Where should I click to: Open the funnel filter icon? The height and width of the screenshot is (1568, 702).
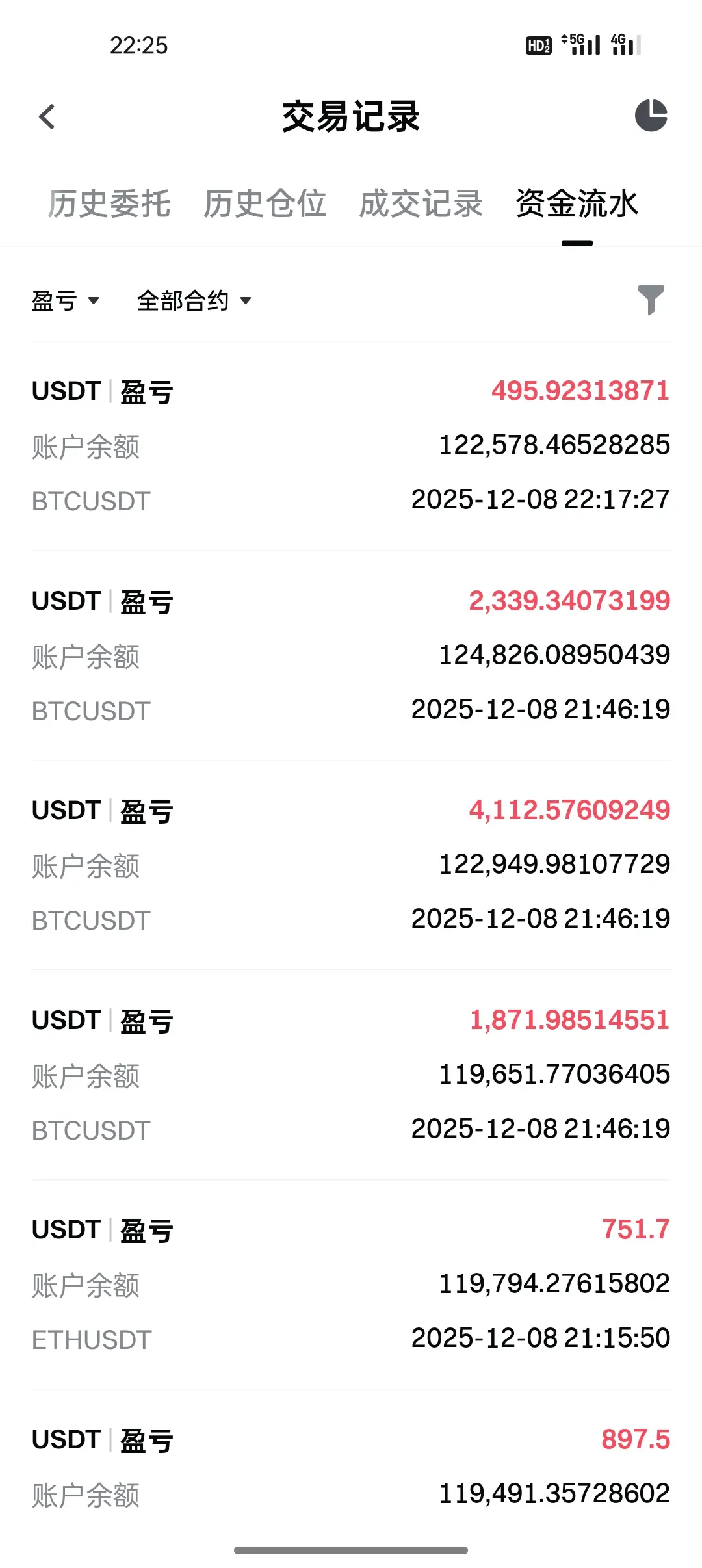[x=651, y=300]
